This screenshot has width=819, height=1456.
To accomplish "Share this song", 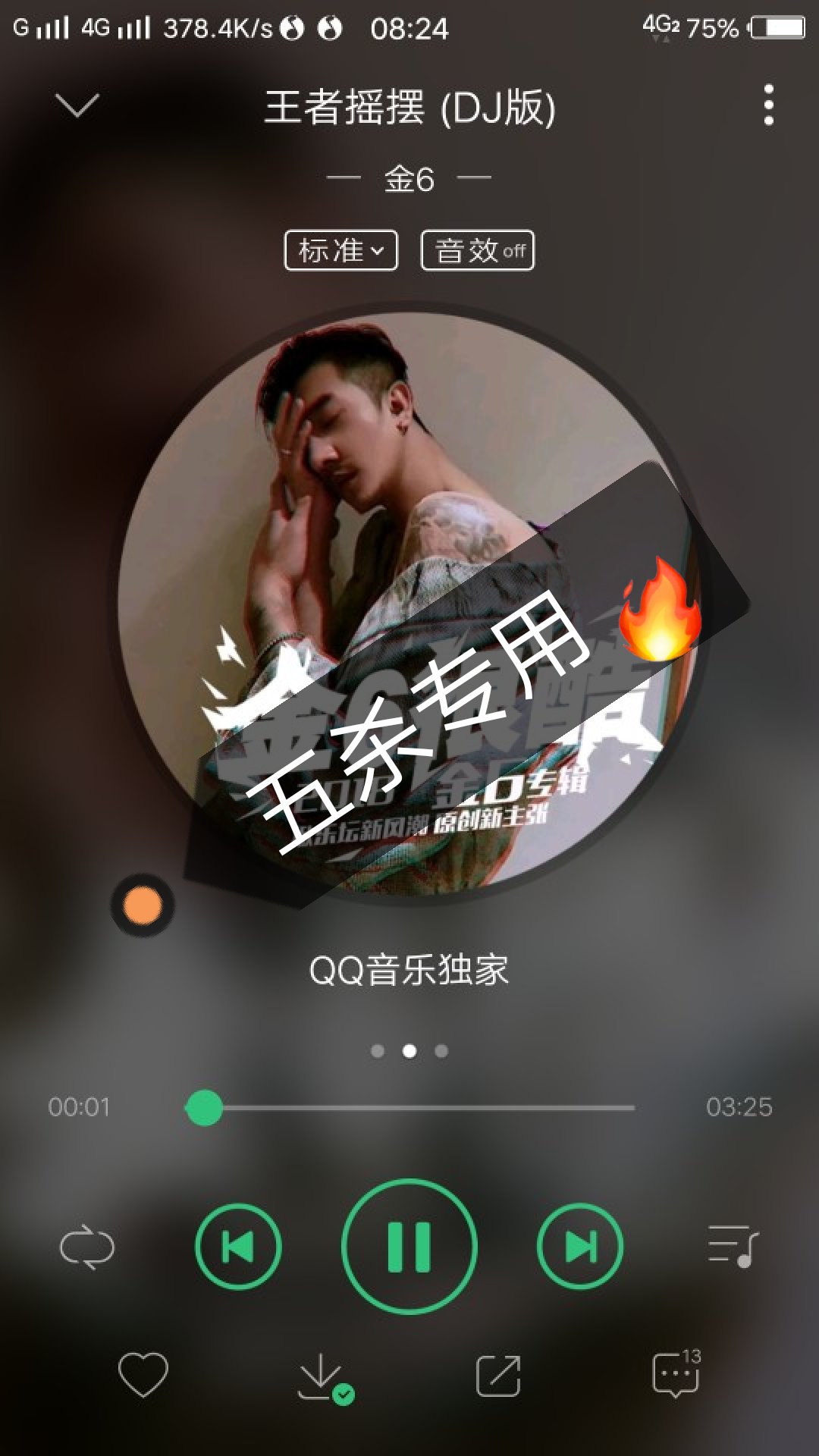I will coord(498,1375).
